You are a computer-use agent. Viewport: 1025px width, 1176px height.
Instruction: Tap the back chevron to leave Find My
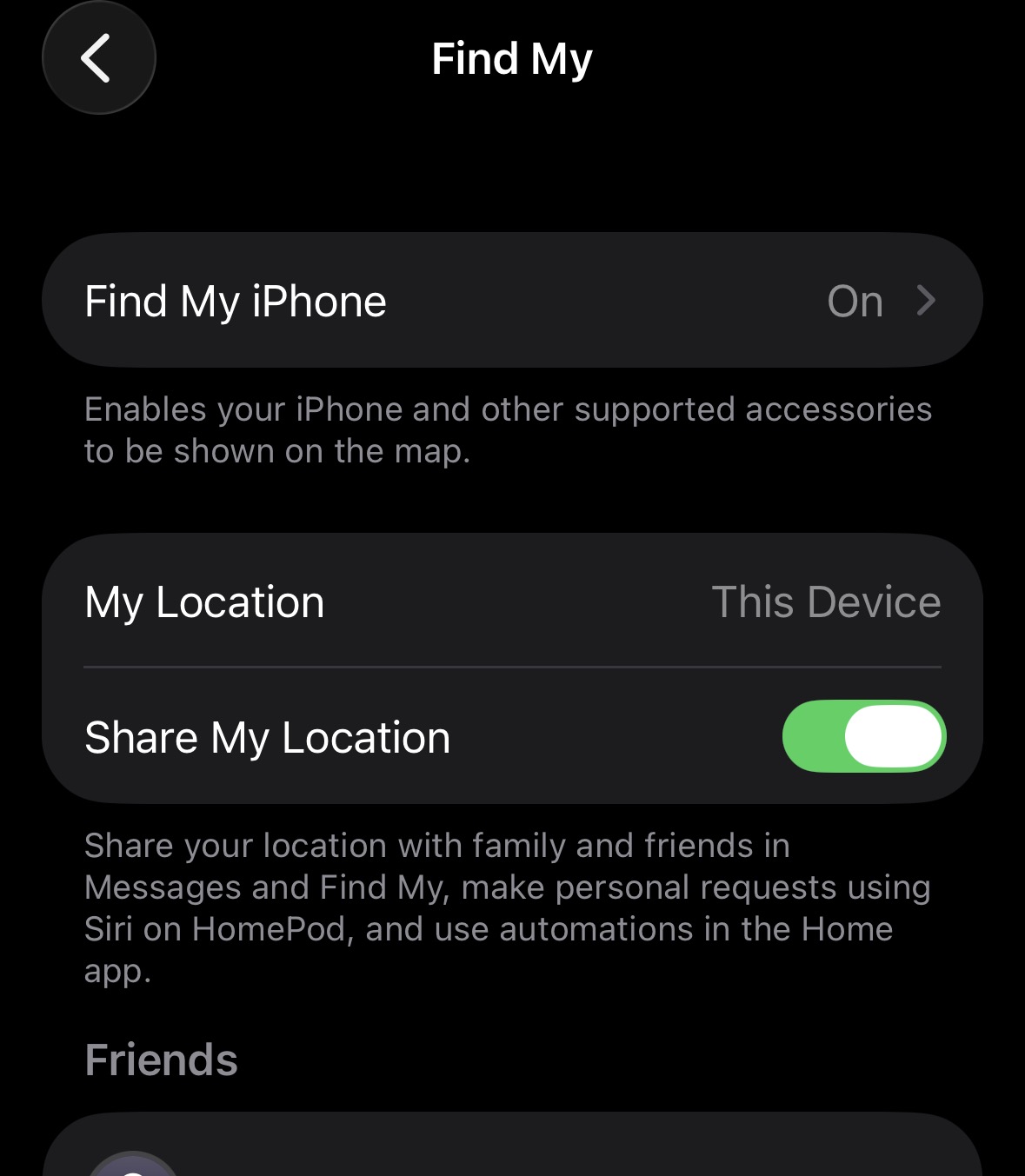click(x=98, y=56)
